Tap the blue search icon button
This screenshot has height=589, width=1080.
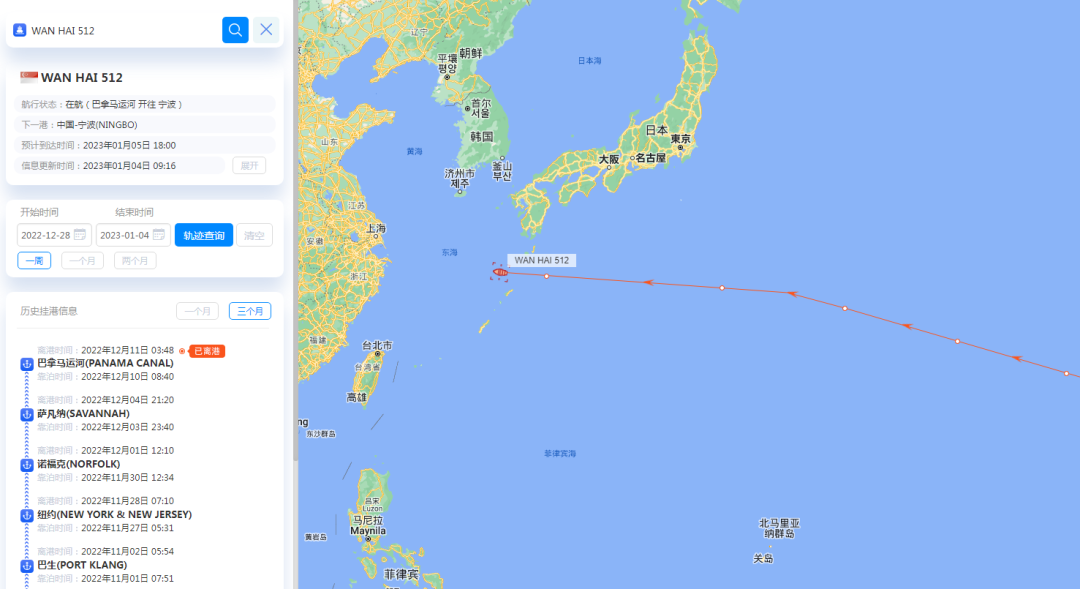(235, 30)
